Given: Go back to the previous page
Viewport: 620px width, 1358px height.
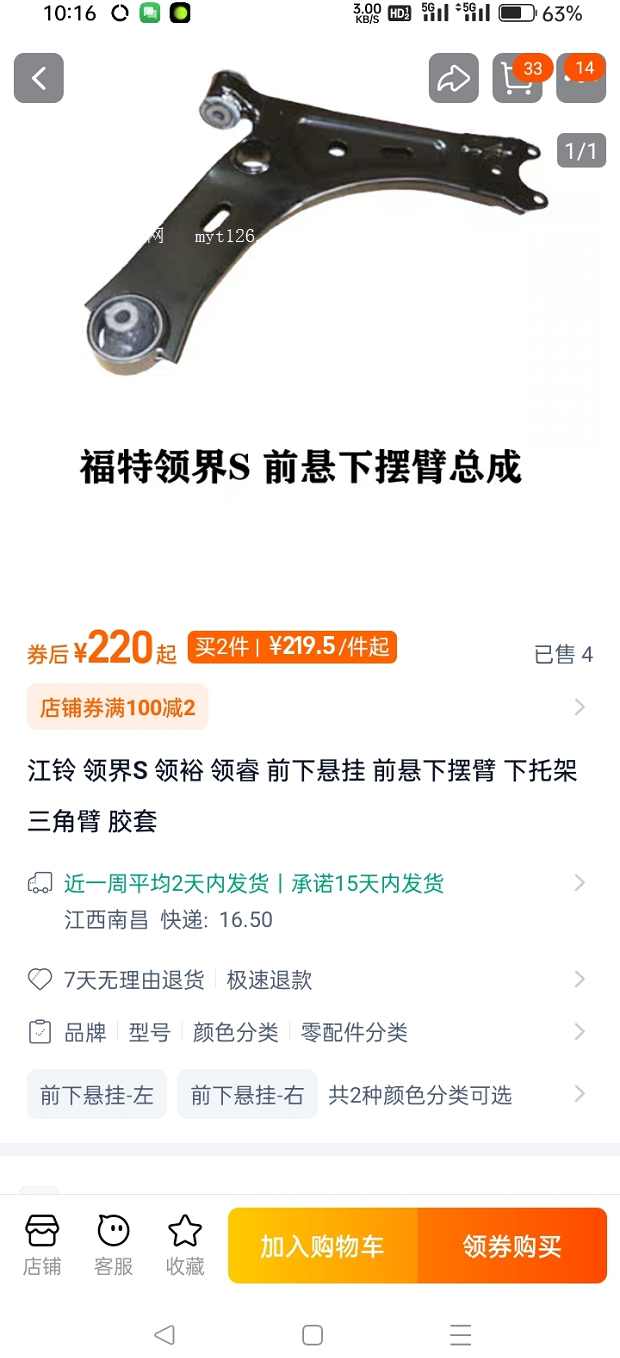Looking at the screenshot, I should pos(39,79).
